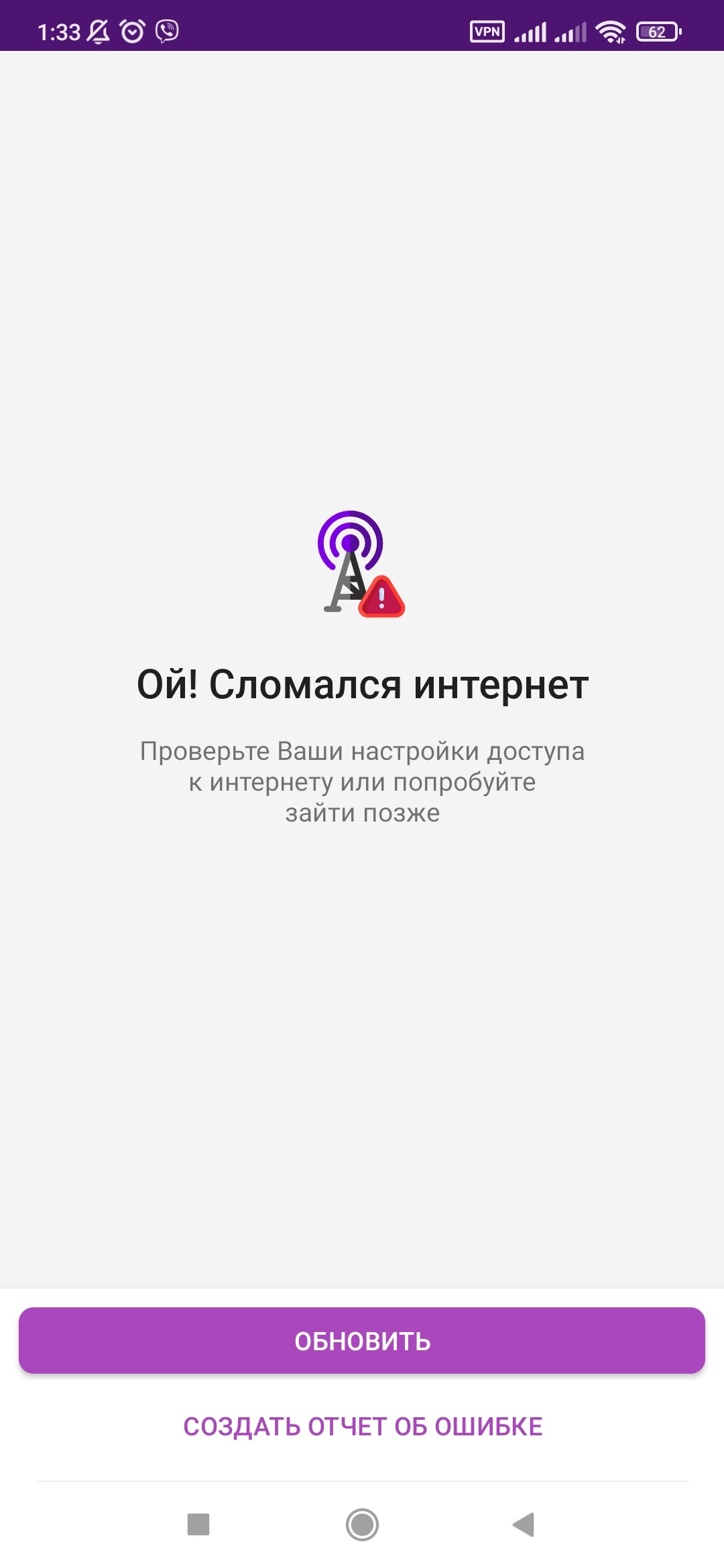Go back using system back button
Viewport: 724px width, 1568px height.
click(x=524, y=1524)
